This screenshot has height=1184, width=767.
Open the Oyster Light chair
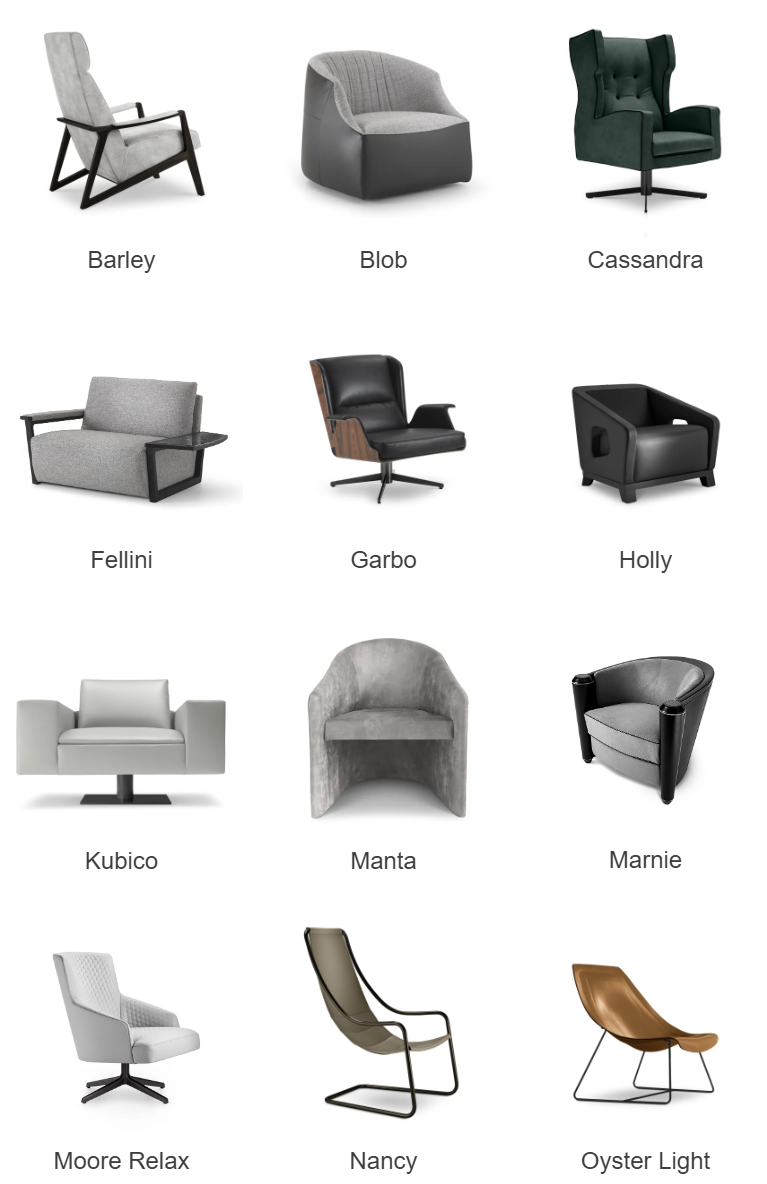[x=644, y=1030]
